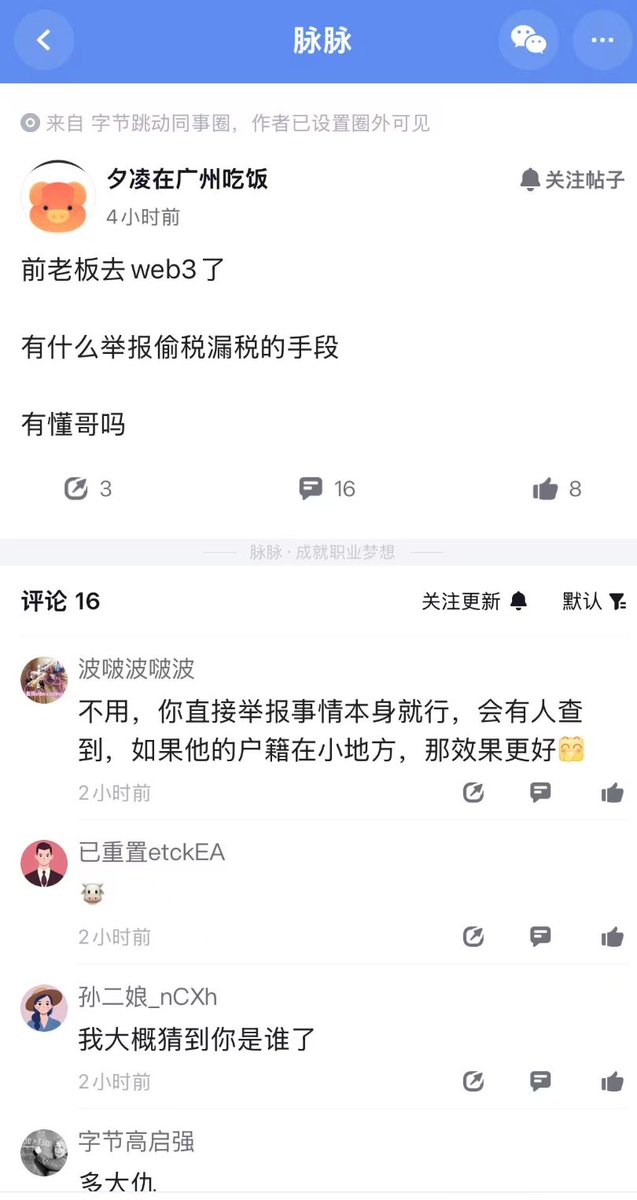Like 波啵波啵波's comment

[x=612, y=793]
